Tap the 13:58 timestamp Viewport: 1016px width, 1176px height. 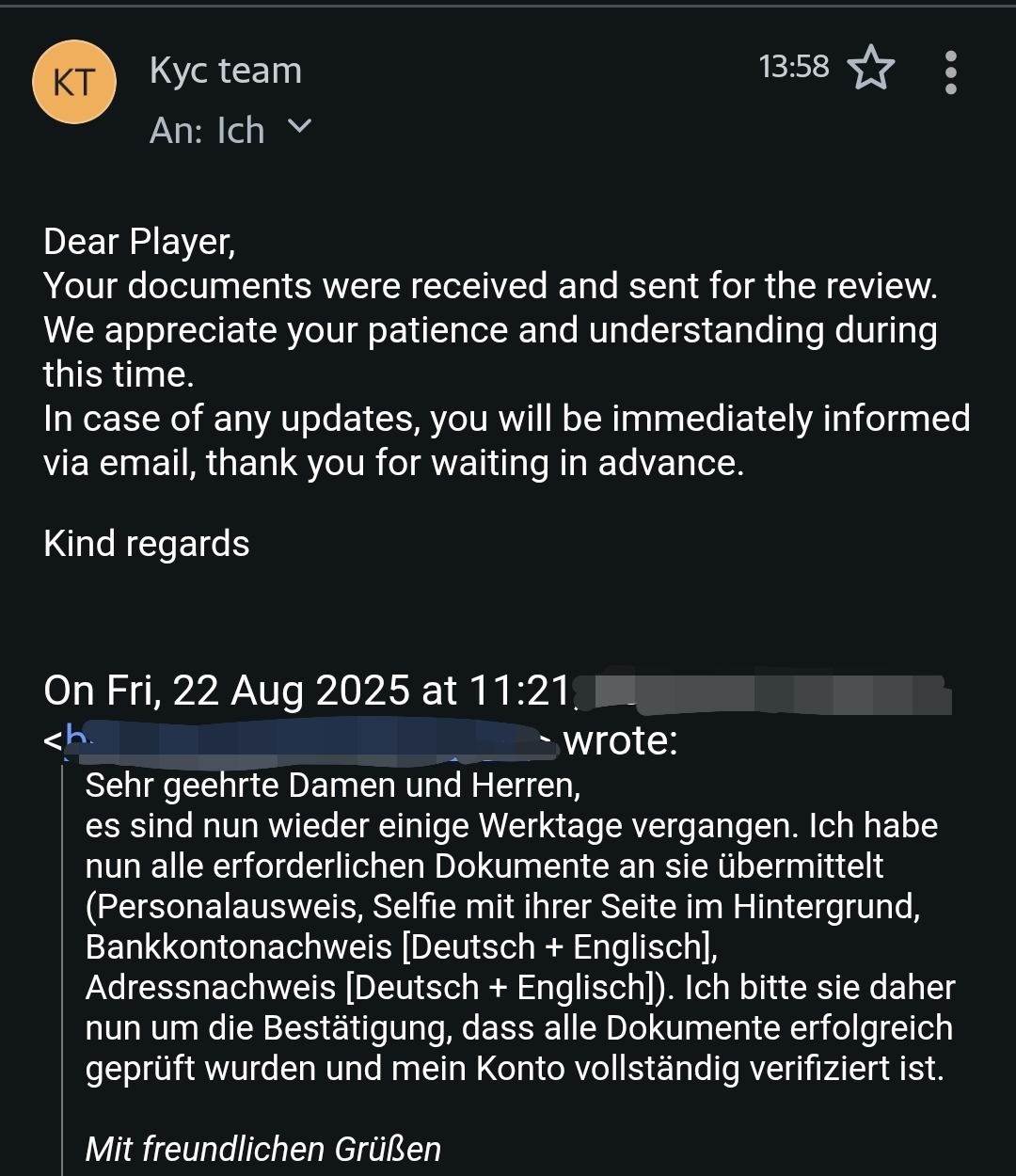pos(795,66)
